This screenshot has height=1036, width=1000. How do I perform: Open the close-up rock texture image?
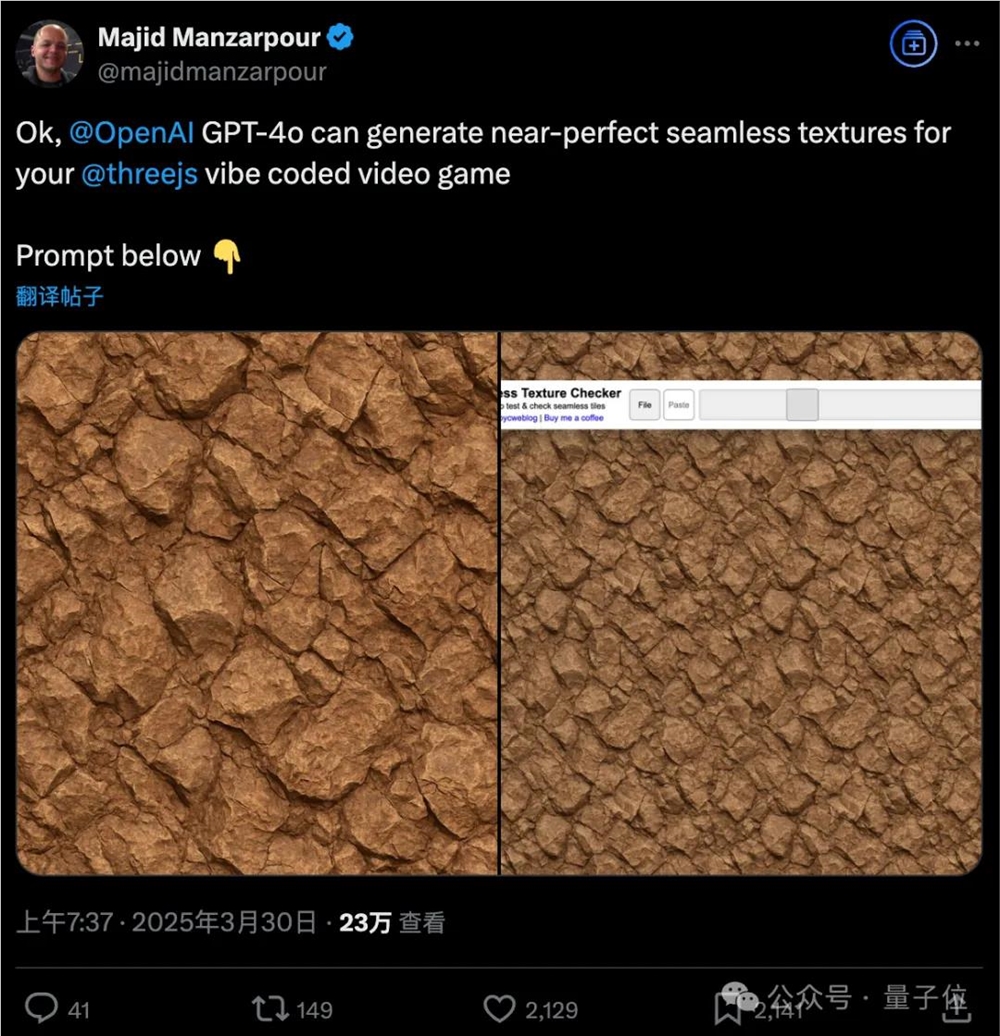257,603
